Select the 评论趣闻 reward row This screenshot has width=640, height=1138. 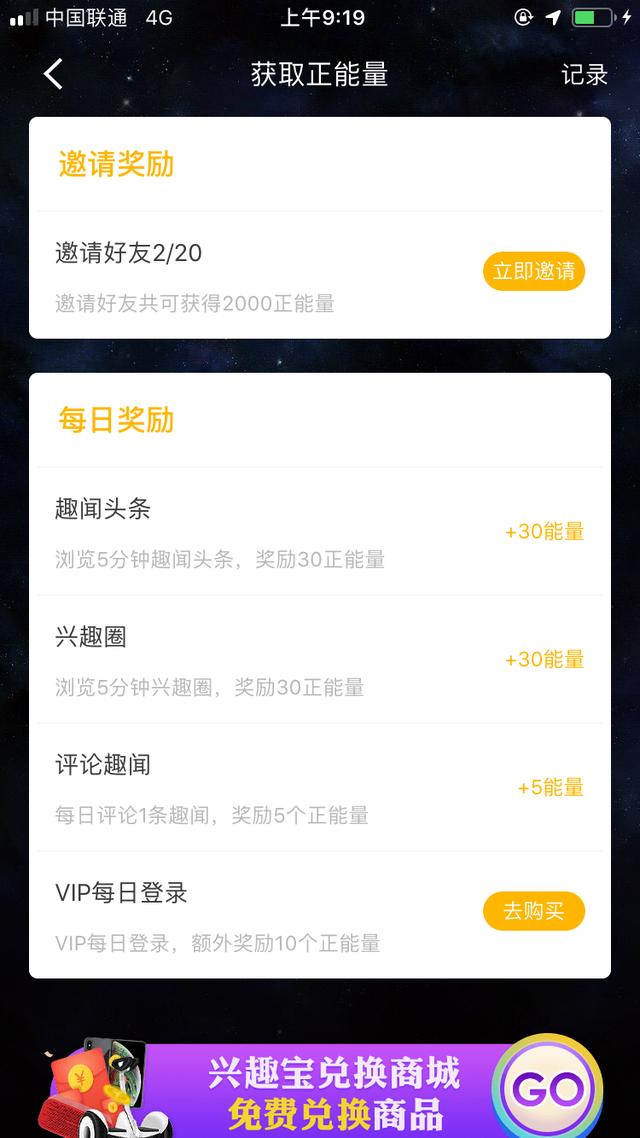point(320,788)
